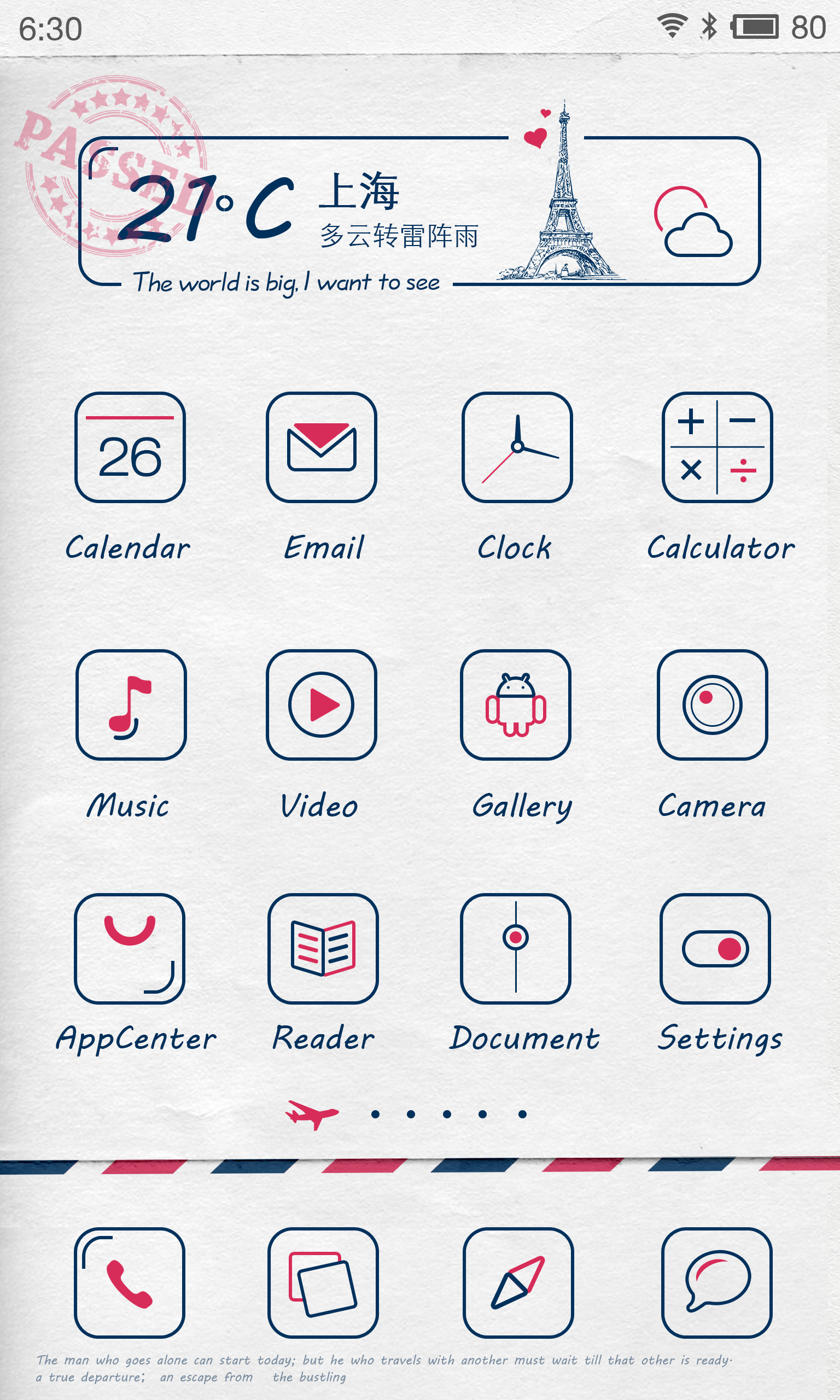Open the Gallery app
This screenshot has width=840, height=1400.
[x=516, y=704]
